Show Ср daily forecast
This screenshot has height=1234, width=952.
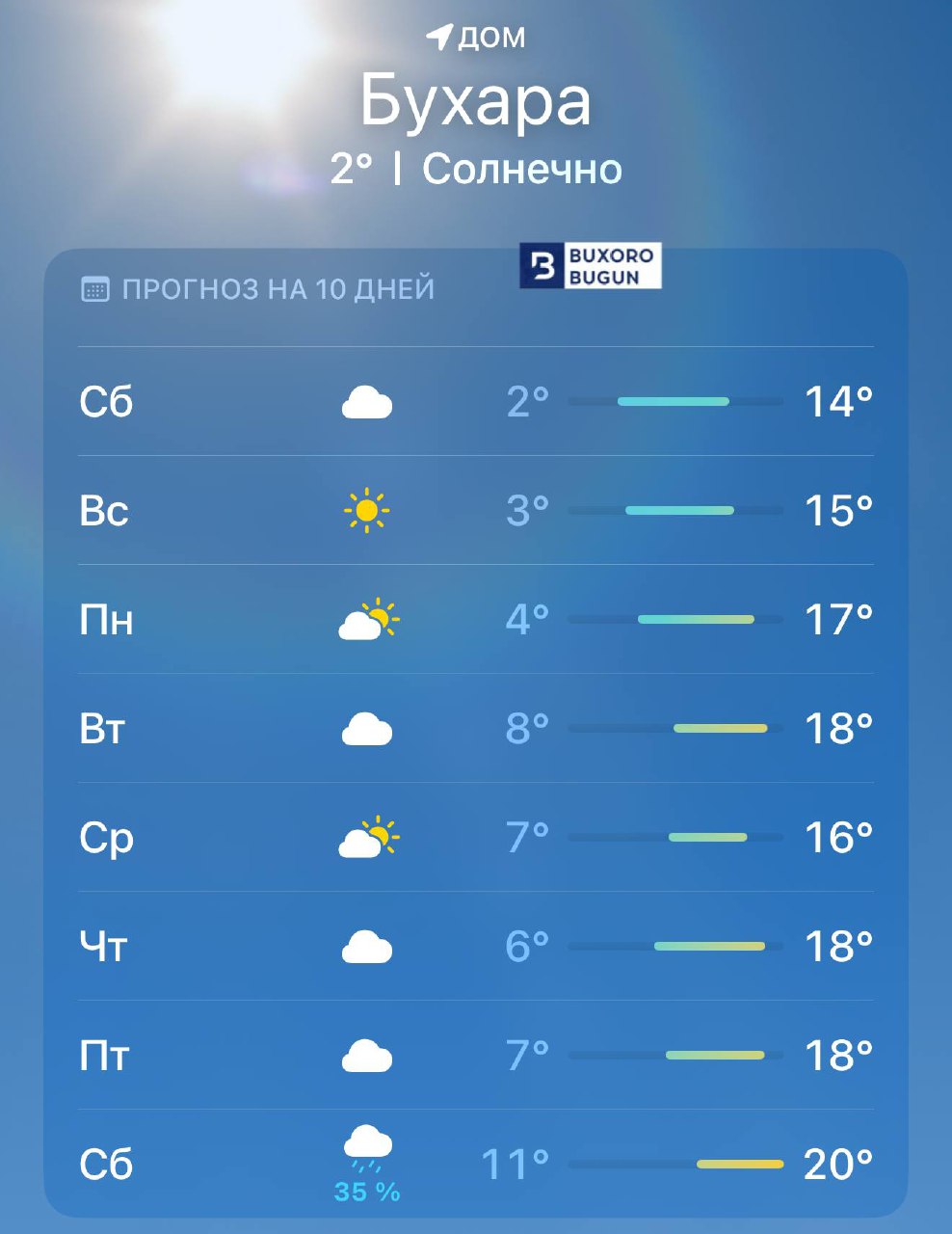[x=476, y=837]
